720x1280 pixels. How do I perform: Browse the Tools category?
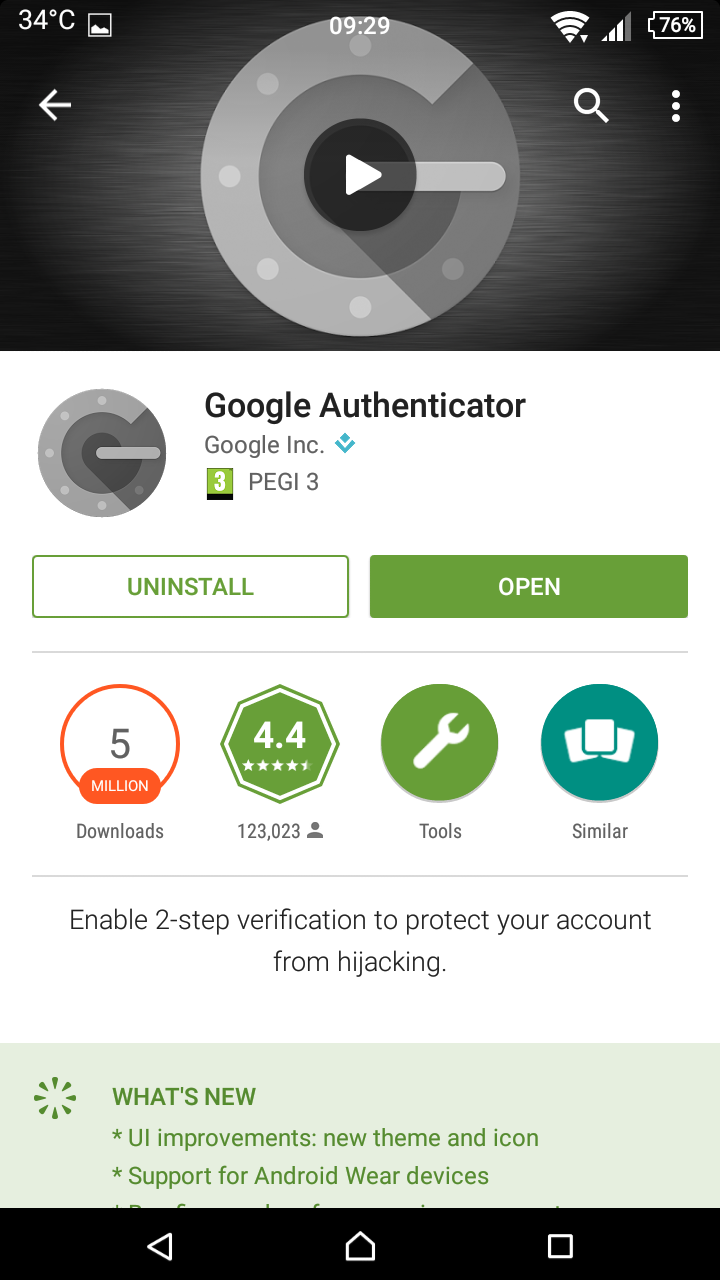point(440,744)
